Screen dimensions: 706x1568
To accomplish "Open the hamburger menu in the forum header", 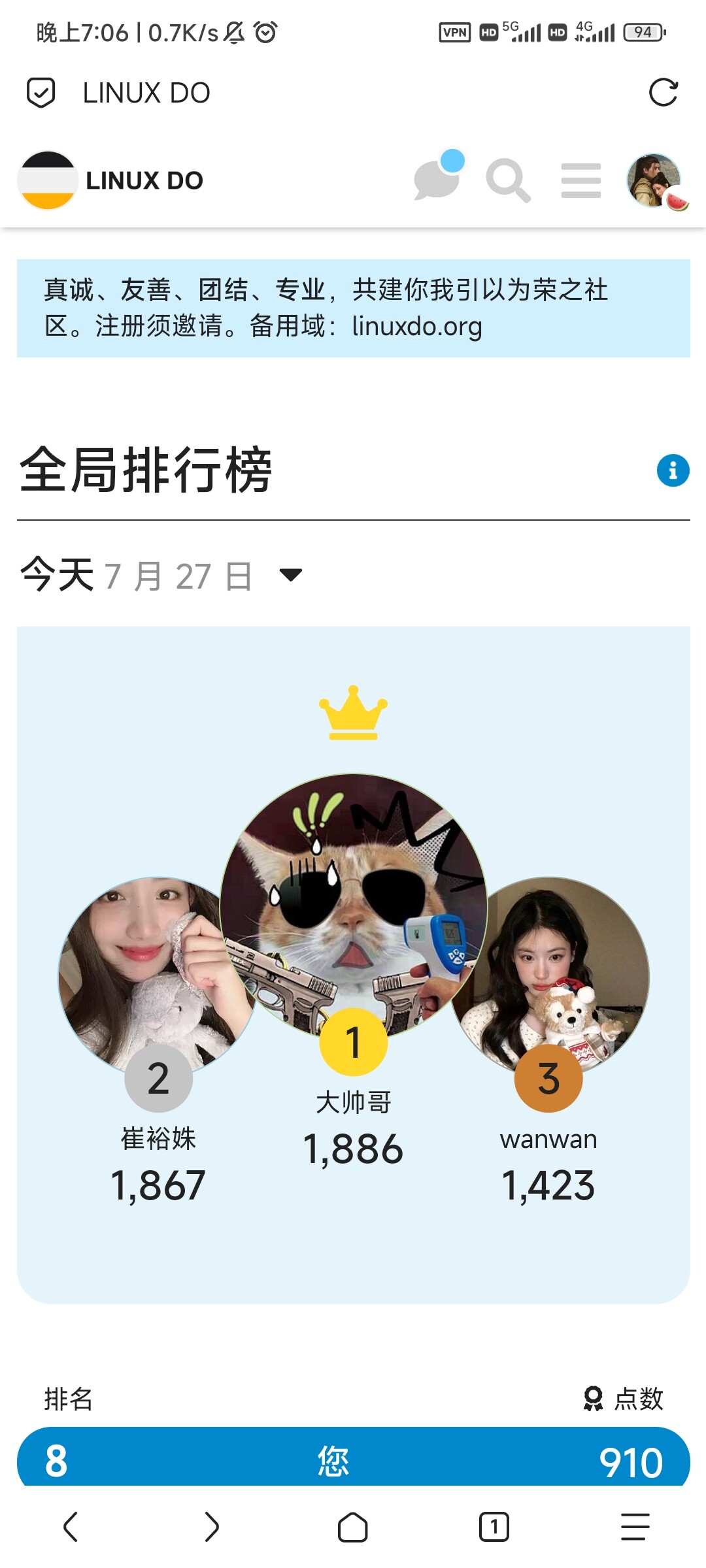I will [581, 180].
